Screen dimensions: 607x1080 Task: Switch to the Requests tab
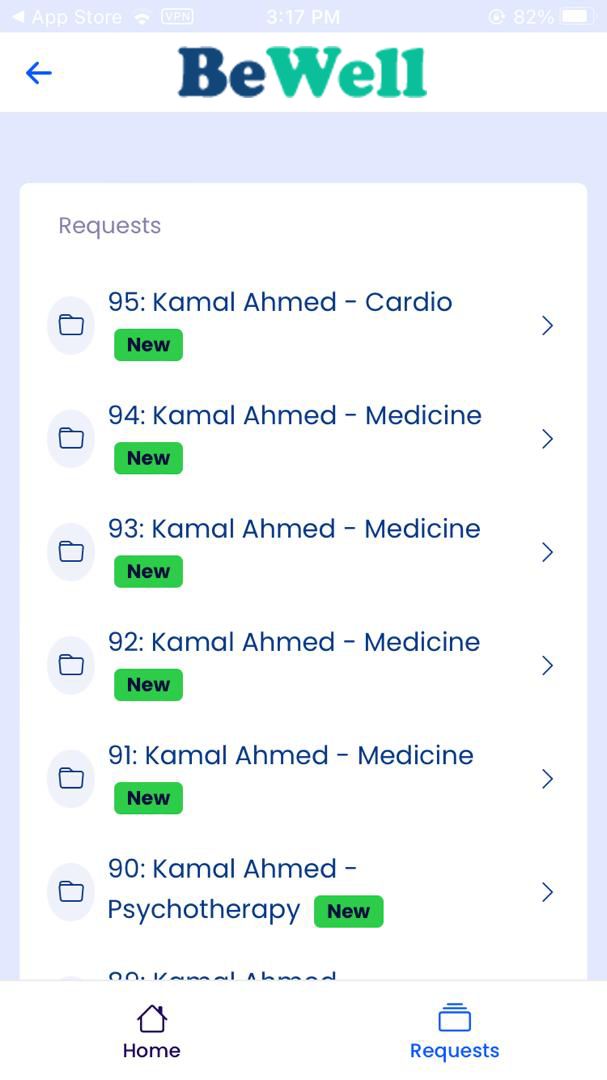pyautogui.click(x=454, y=1033)
